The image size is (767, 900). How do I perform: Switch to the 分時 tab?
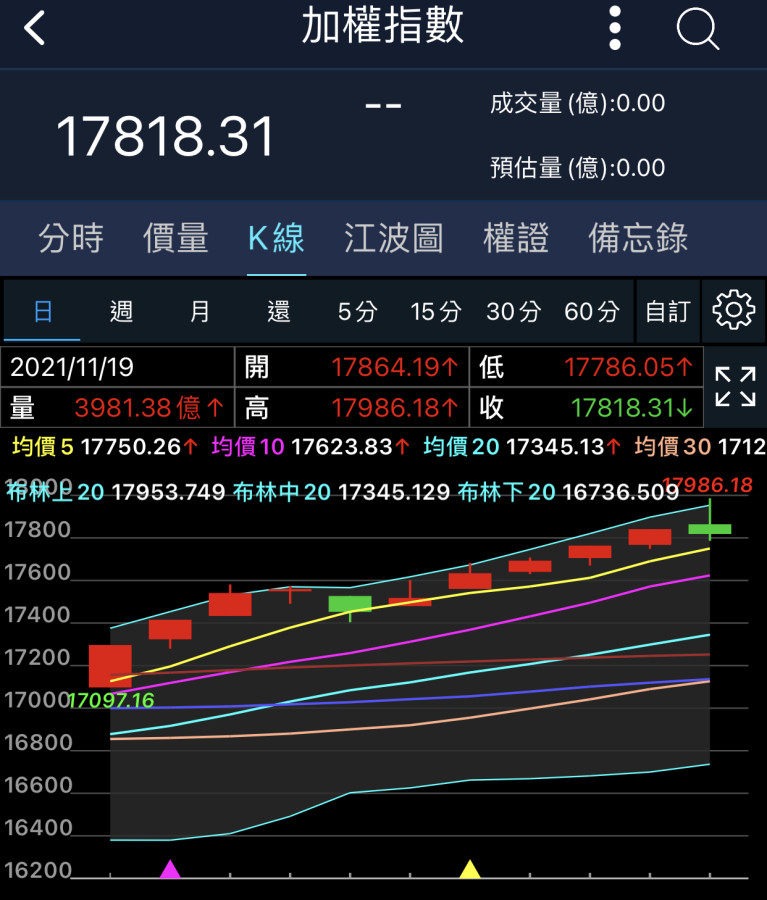point(71,238)
